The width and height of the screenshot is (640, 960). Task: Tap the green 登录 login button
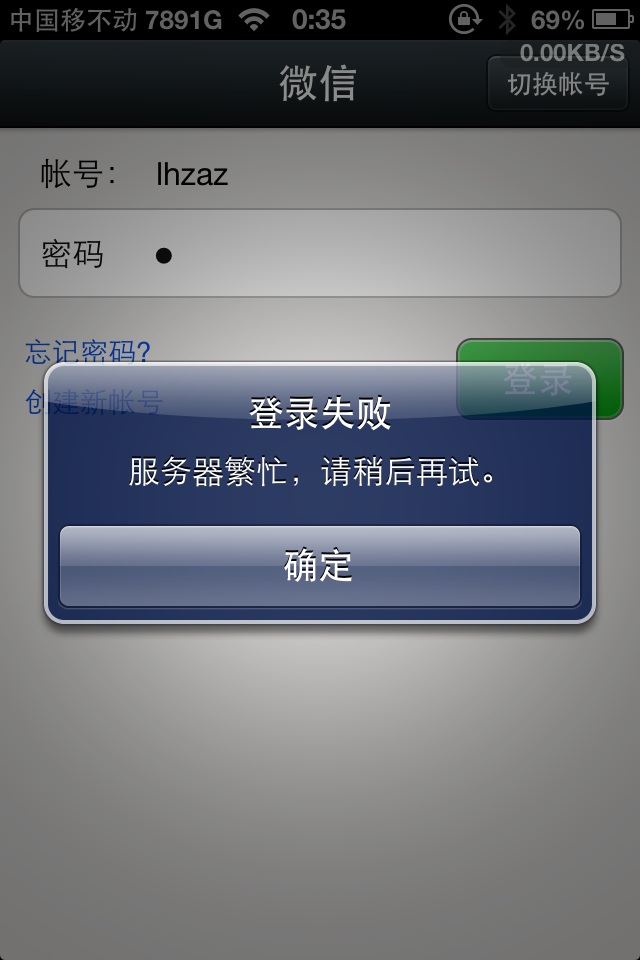[x=539, y=379]
